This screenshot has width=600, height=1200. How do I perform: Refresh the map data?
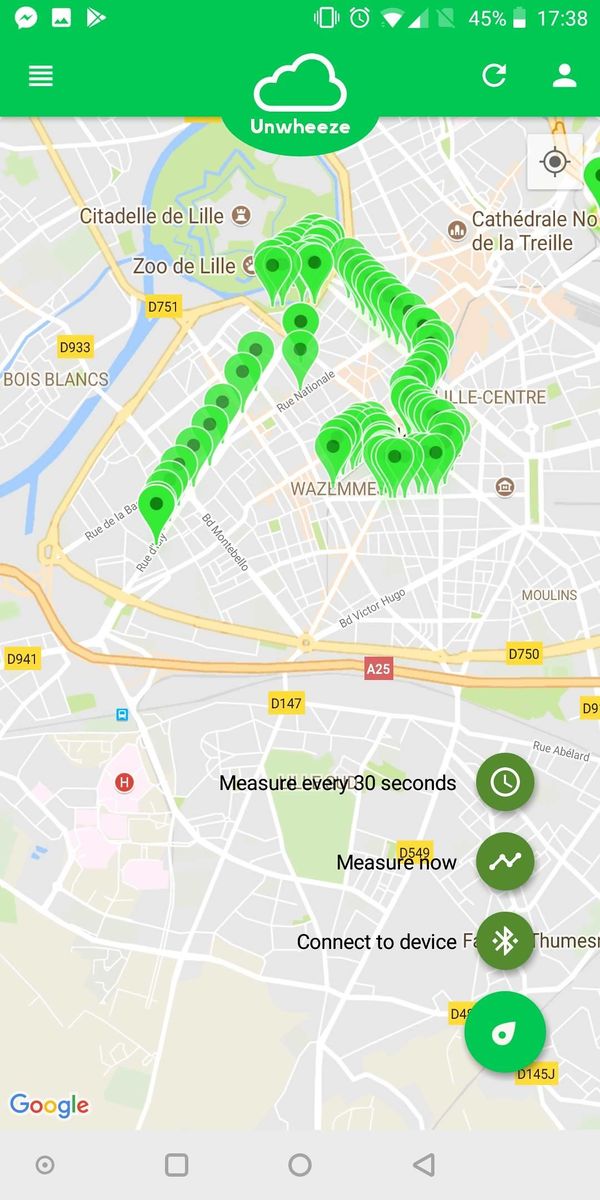click(494, 76)
